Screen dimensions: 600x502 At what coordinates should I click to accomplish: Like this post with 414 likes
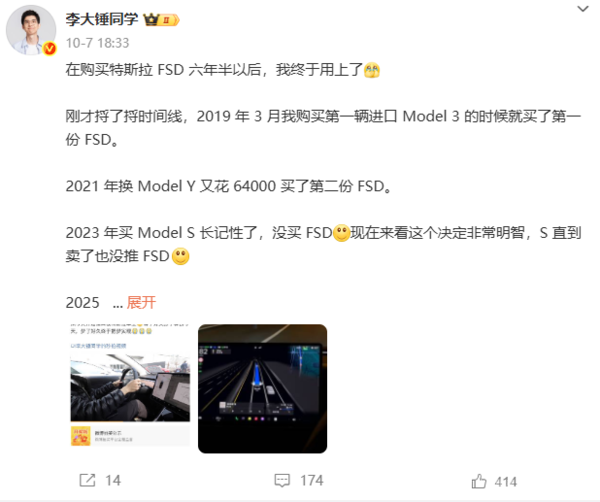493,480
